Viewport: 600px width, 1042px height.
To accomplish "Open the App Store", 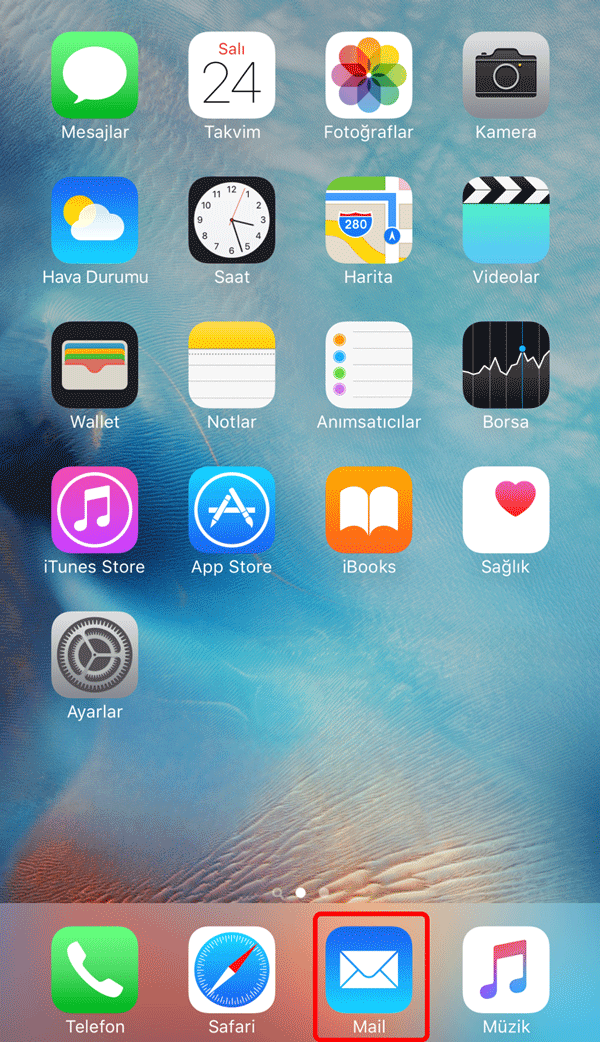I will tap(232, 510).
